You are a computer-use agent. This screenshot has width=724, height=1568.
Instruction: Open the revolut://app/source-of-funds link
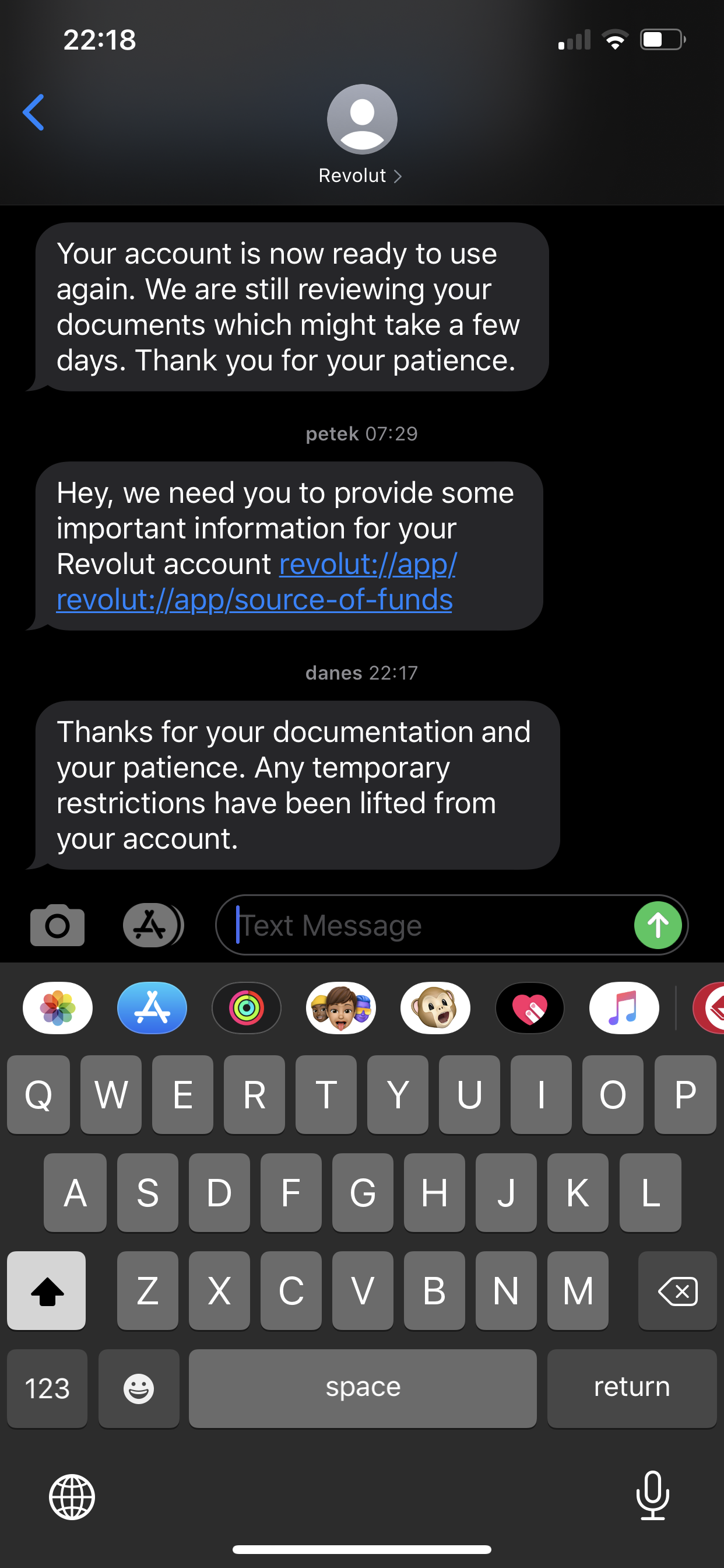tap(254, 600)
